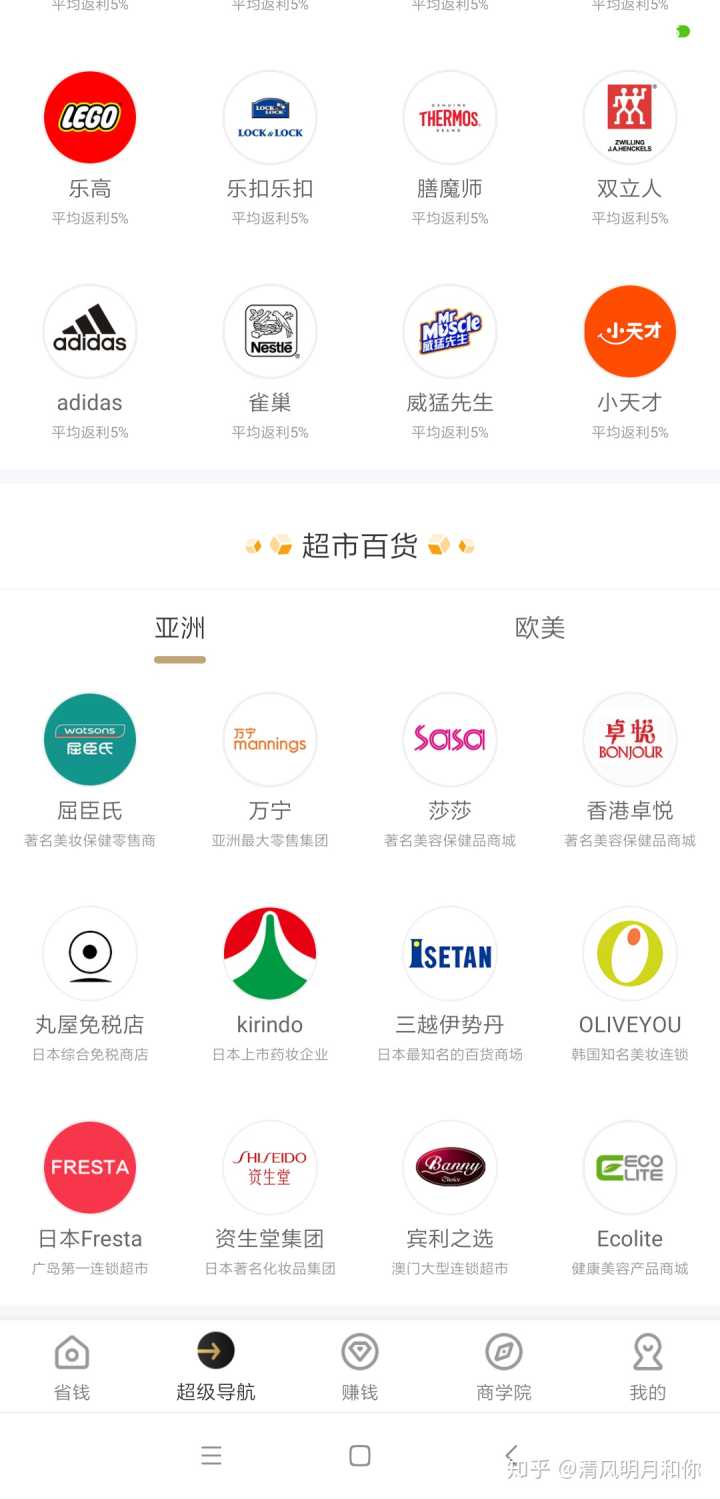Choose the 雀巢 Nestle brand
This screenshot has width=720, height=1499.
click(x=270, y=332)
